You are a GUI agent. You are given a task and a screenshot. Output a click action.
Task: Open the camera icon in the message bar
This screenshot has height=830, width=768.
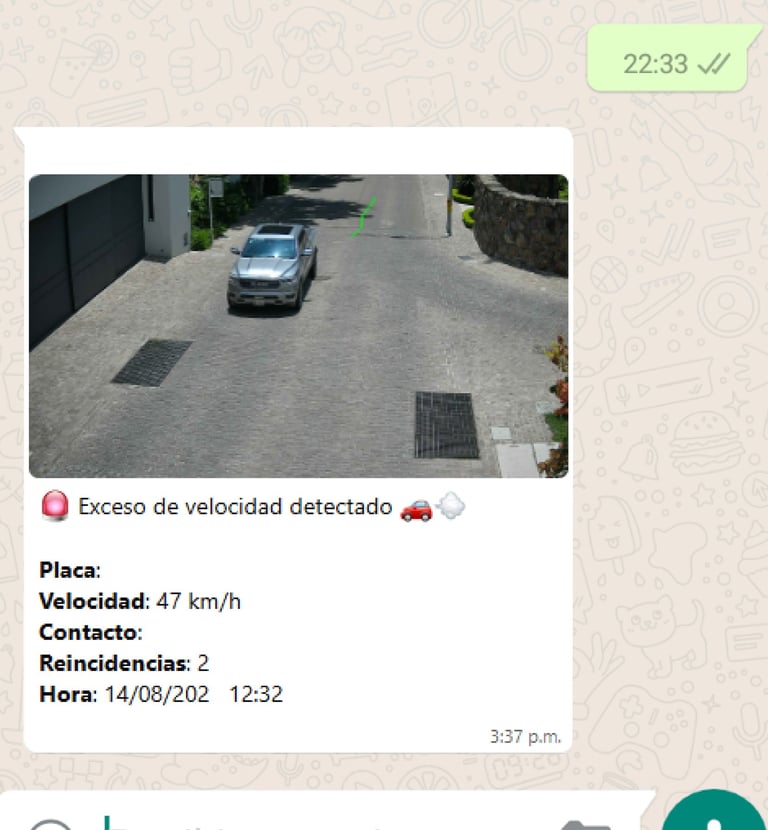[585, 825]
